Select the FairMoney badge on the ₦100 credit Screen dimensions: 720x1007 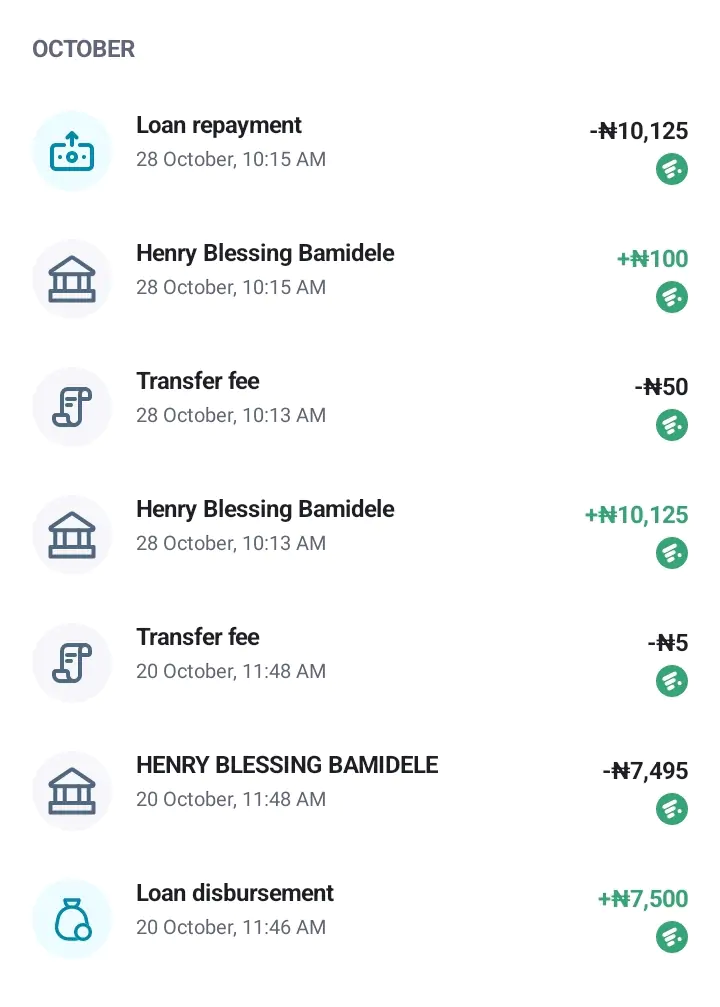pos(672,297)
